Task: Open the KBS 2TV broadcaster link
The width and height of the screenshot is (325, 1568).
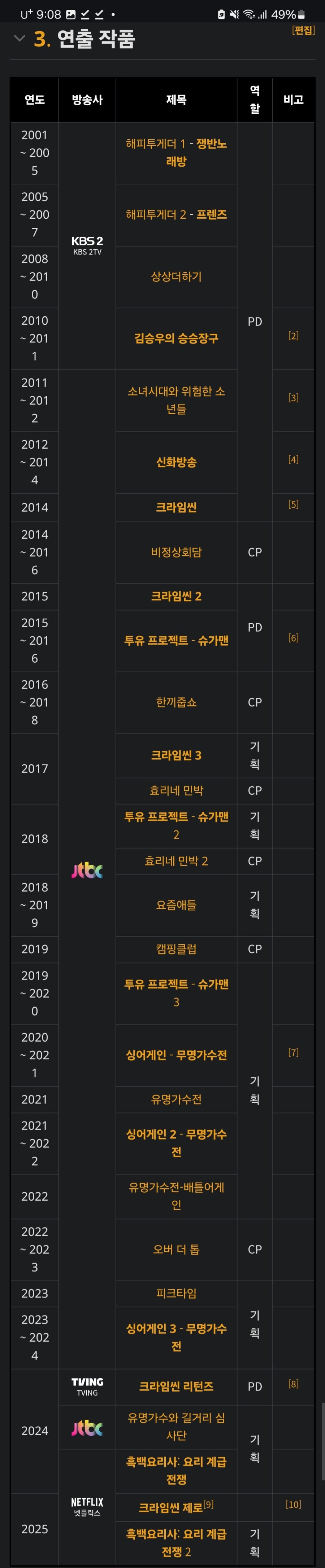Action: pos(87,245)
